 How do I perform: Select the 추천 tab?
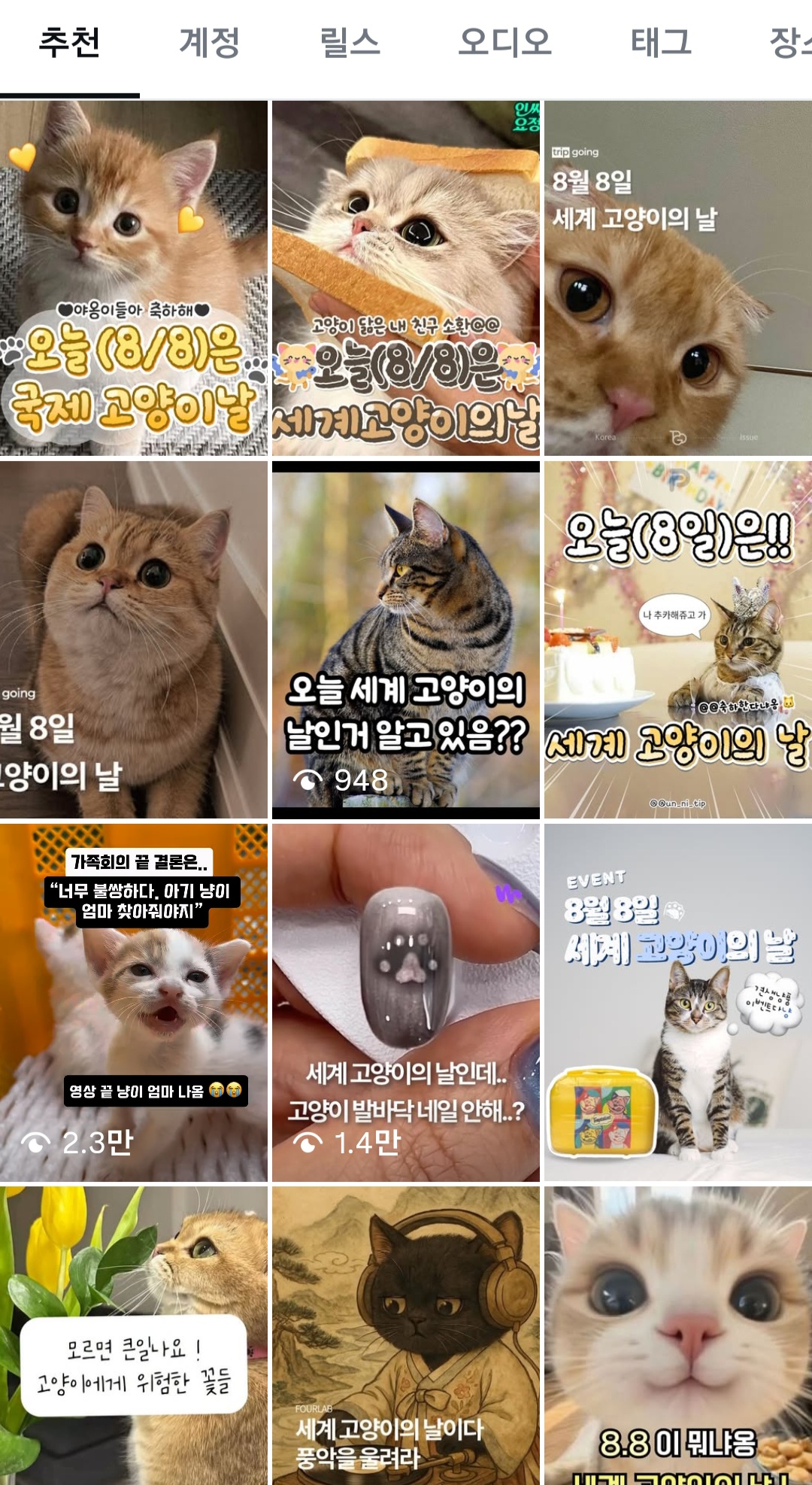69,43
